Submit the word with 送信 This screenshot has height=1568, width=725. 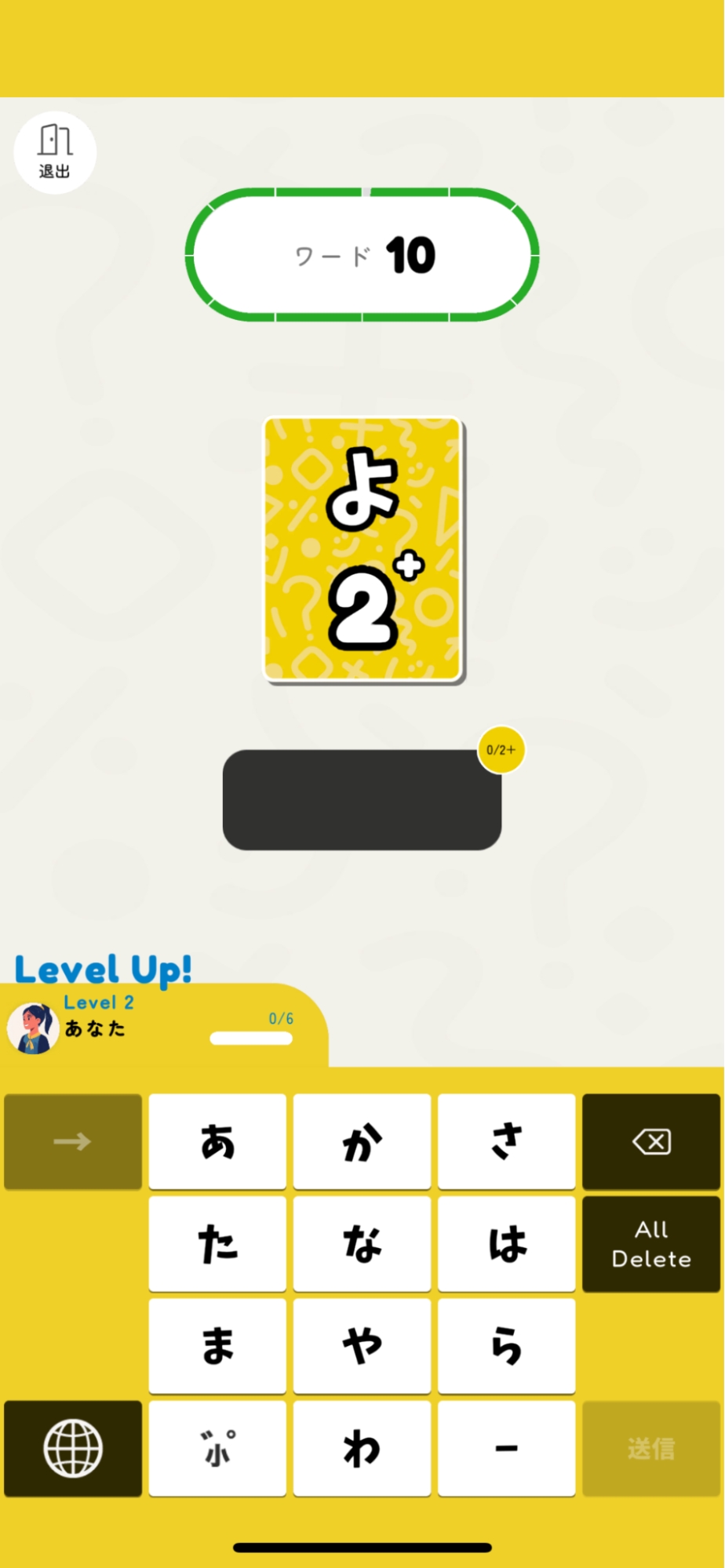pos(651,1448)
